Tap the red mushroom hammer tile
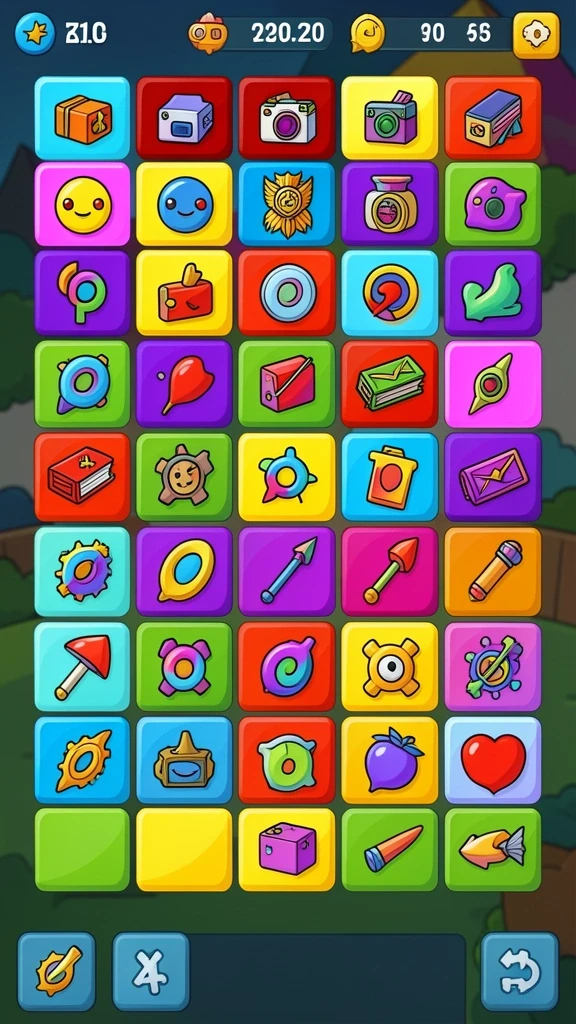This screenshot has height=1024, width=576. 82,667
